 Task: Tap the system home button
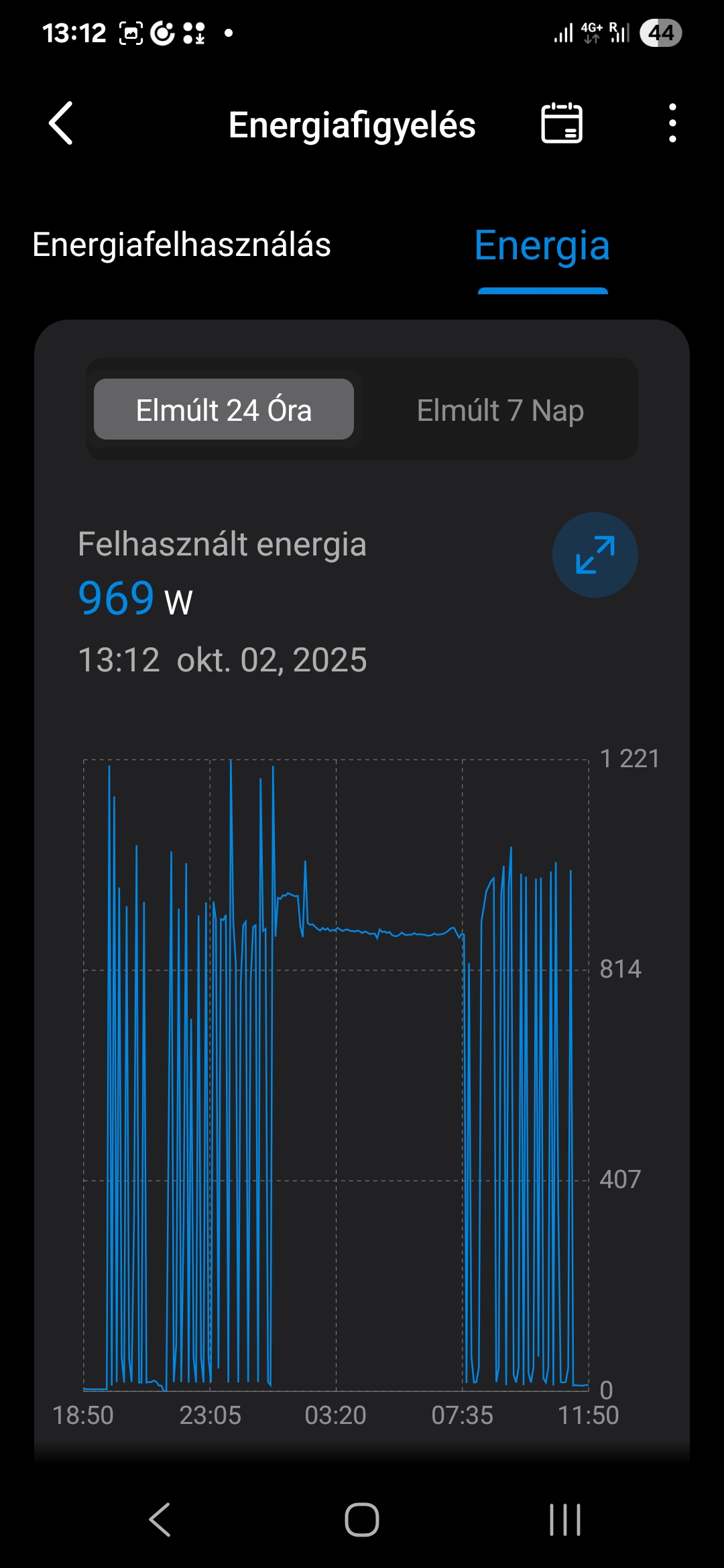[362, 1519]
